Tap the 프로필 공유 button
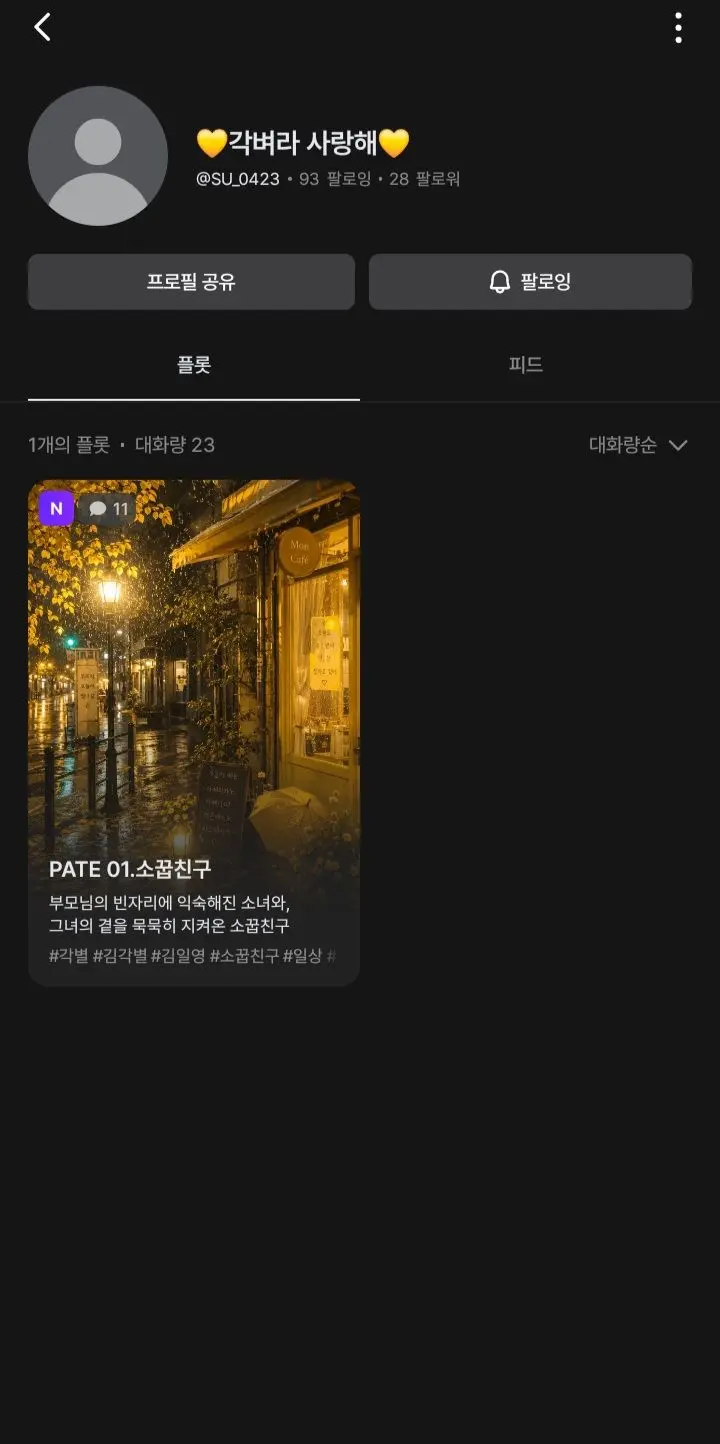720x1444 pixels. (191, 282)
